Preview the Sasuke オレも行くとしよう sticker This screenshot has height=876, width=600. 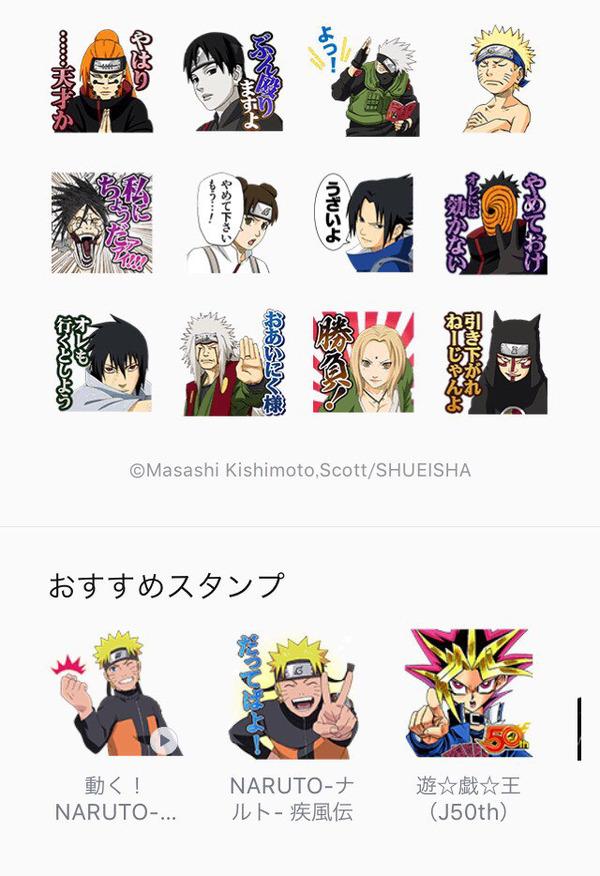[x=102, y=363]
